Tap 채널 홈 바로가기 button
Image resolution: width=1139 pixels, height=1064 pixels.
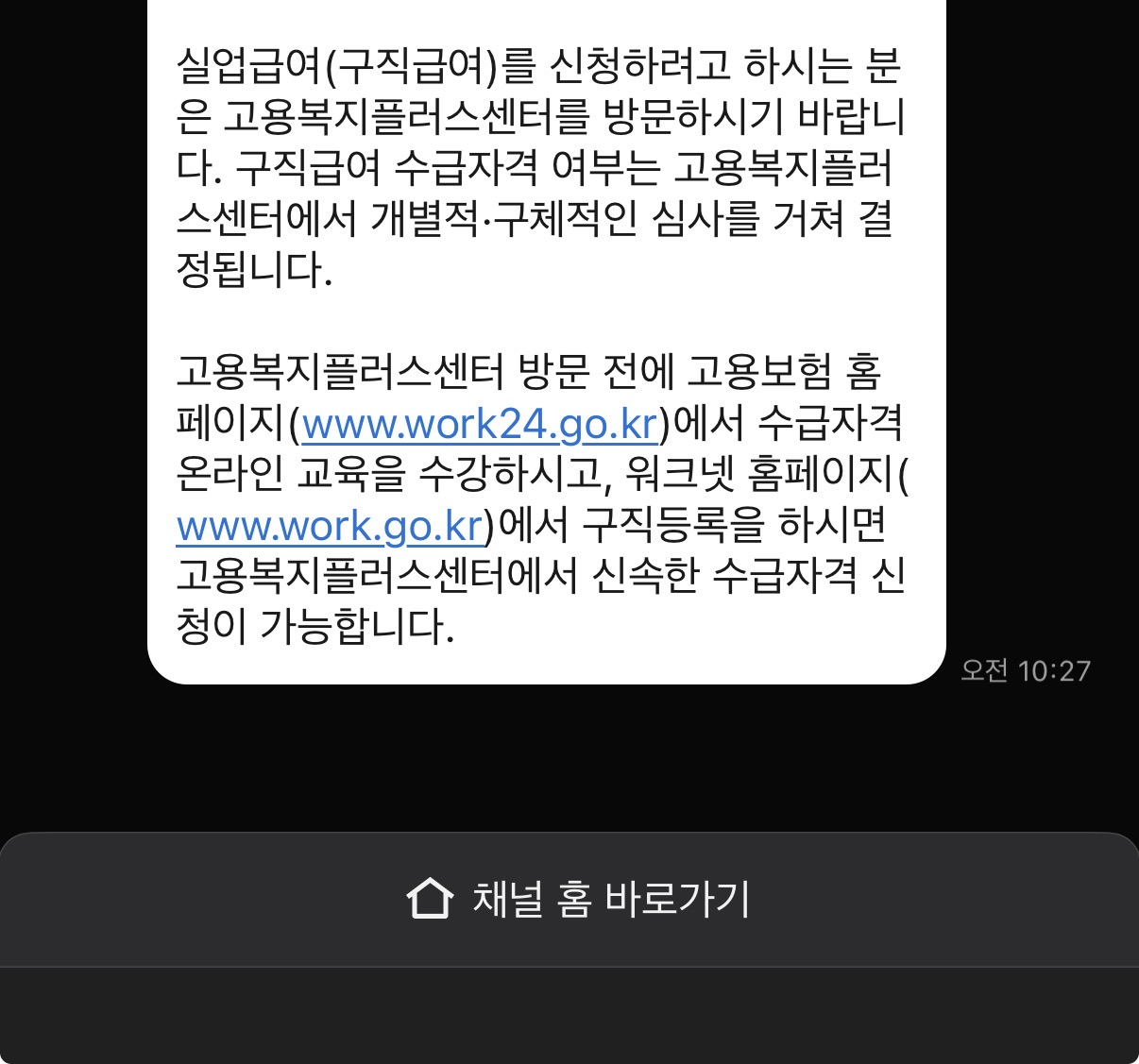[x=569, y=900]
